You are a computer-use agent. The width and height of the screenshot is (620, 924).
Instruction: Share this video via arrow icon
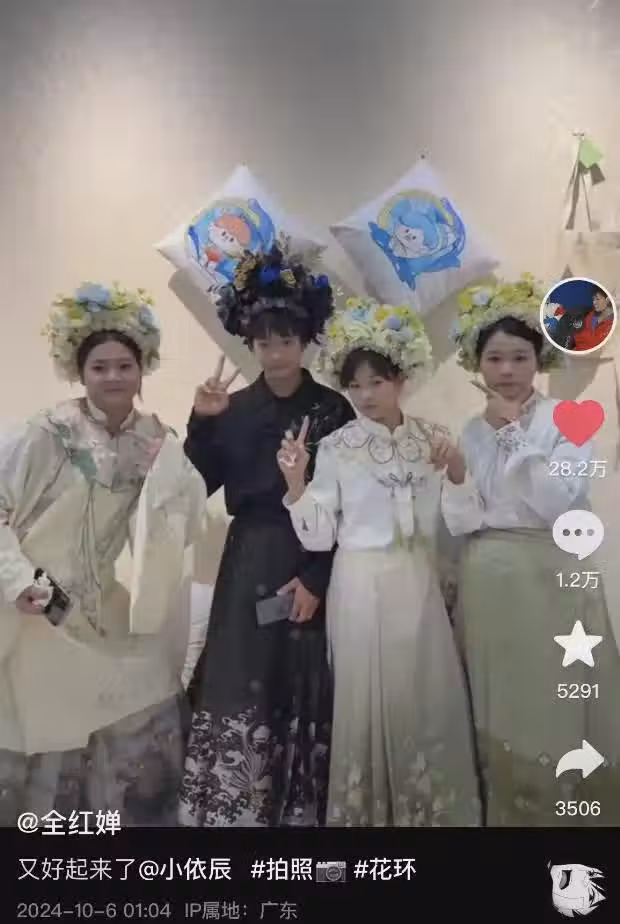click(x=579, y=760)
